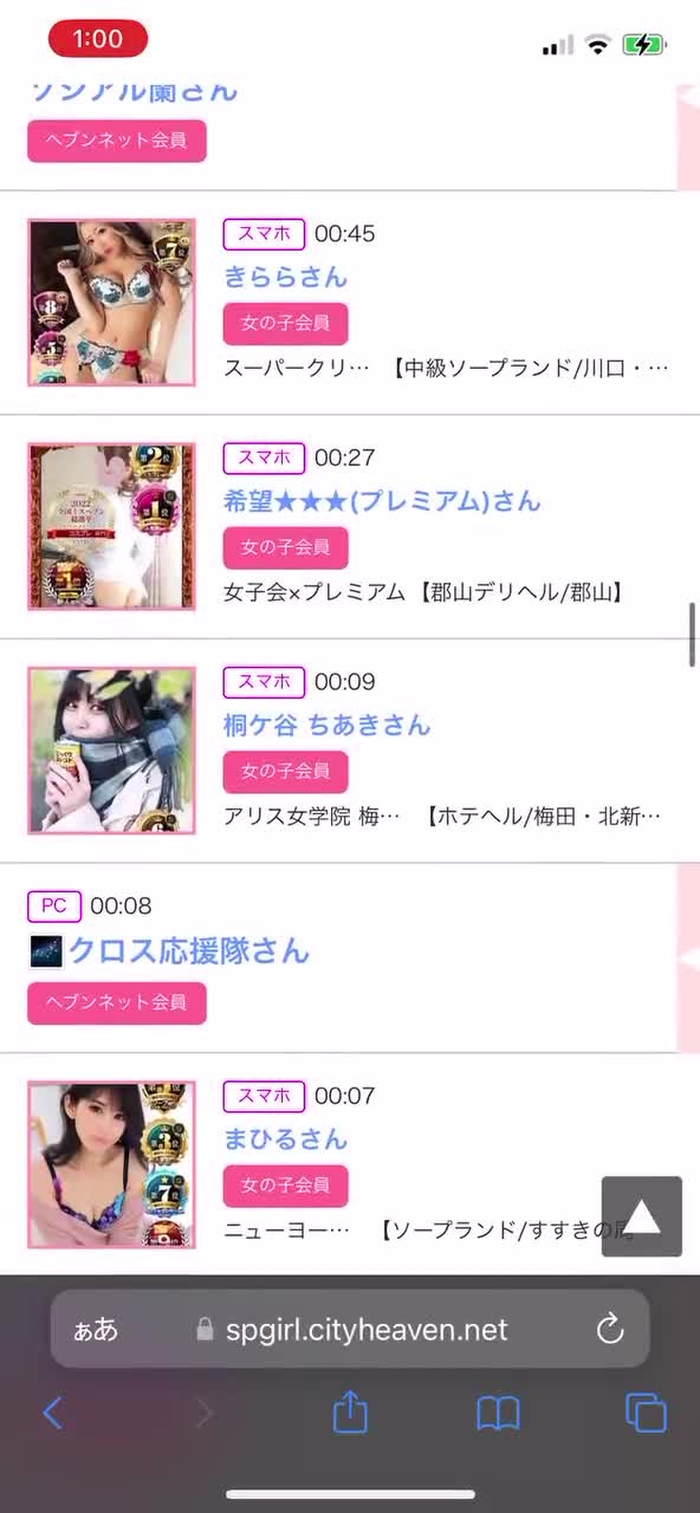700x1513 pixels.
Task: Tap 桐ケ谷 ちあきさん's photo thumbnail
Action: click(111, 750)
